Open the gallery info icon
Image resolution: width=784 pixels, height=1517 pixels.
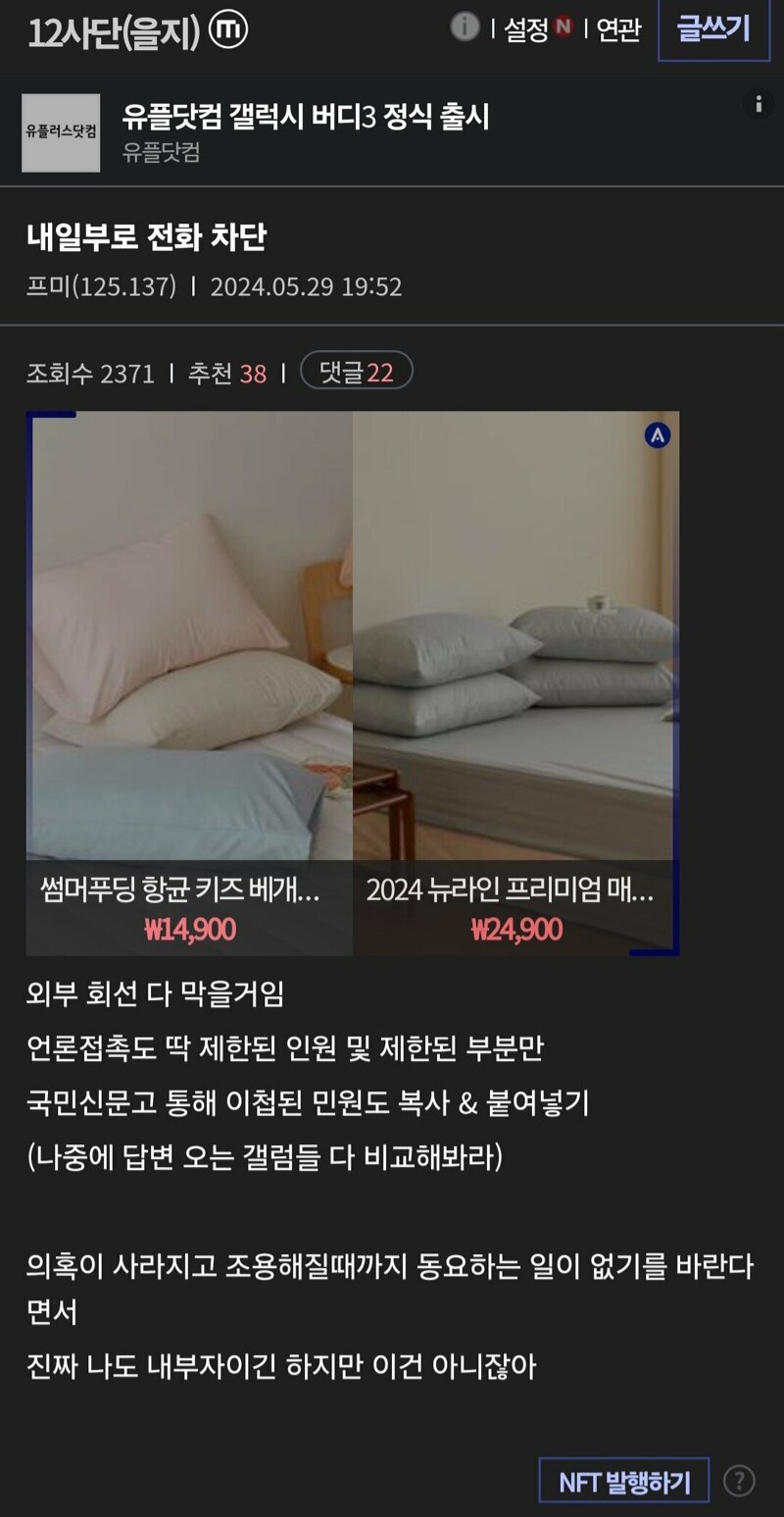(465, 27)
